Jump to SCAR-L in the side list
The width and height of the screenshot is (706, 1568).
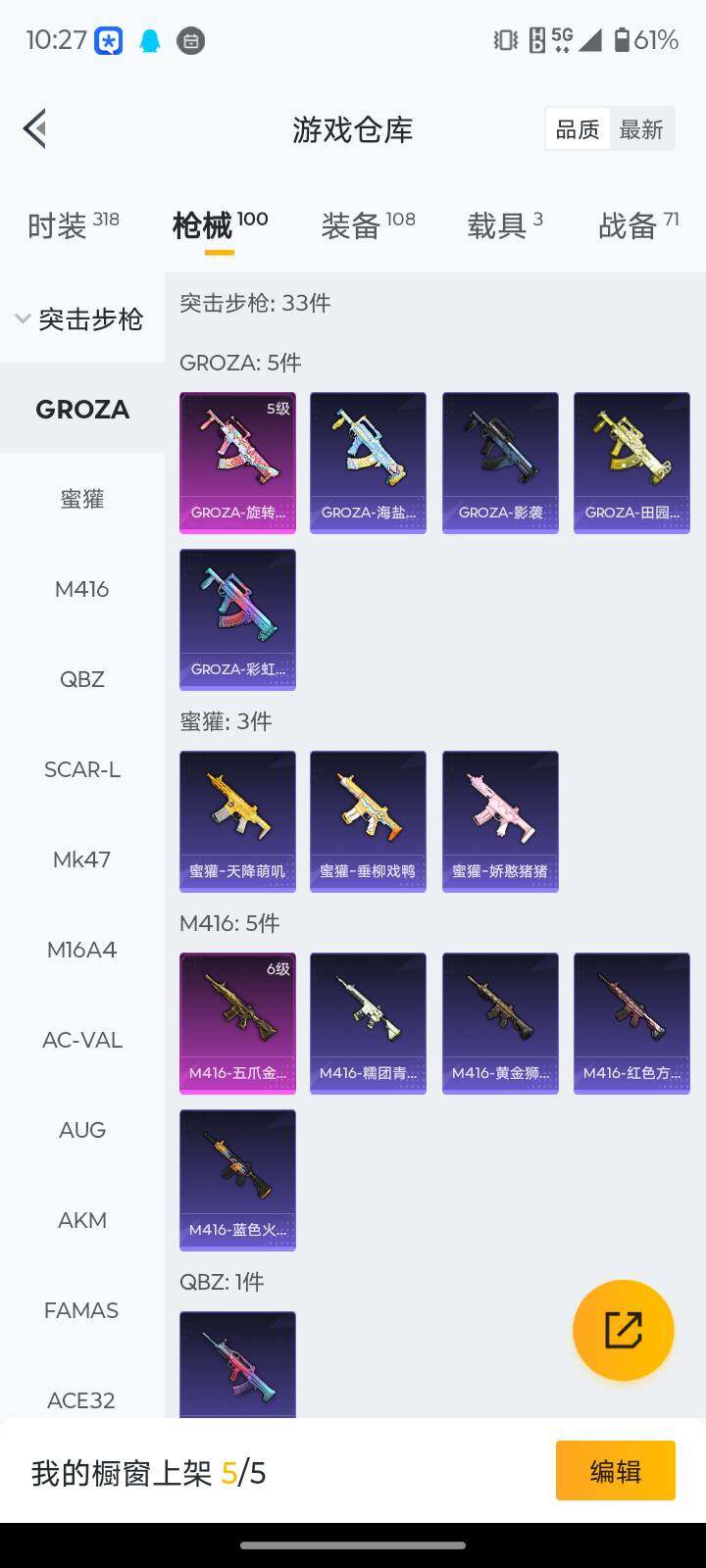(x=82, y=770)
